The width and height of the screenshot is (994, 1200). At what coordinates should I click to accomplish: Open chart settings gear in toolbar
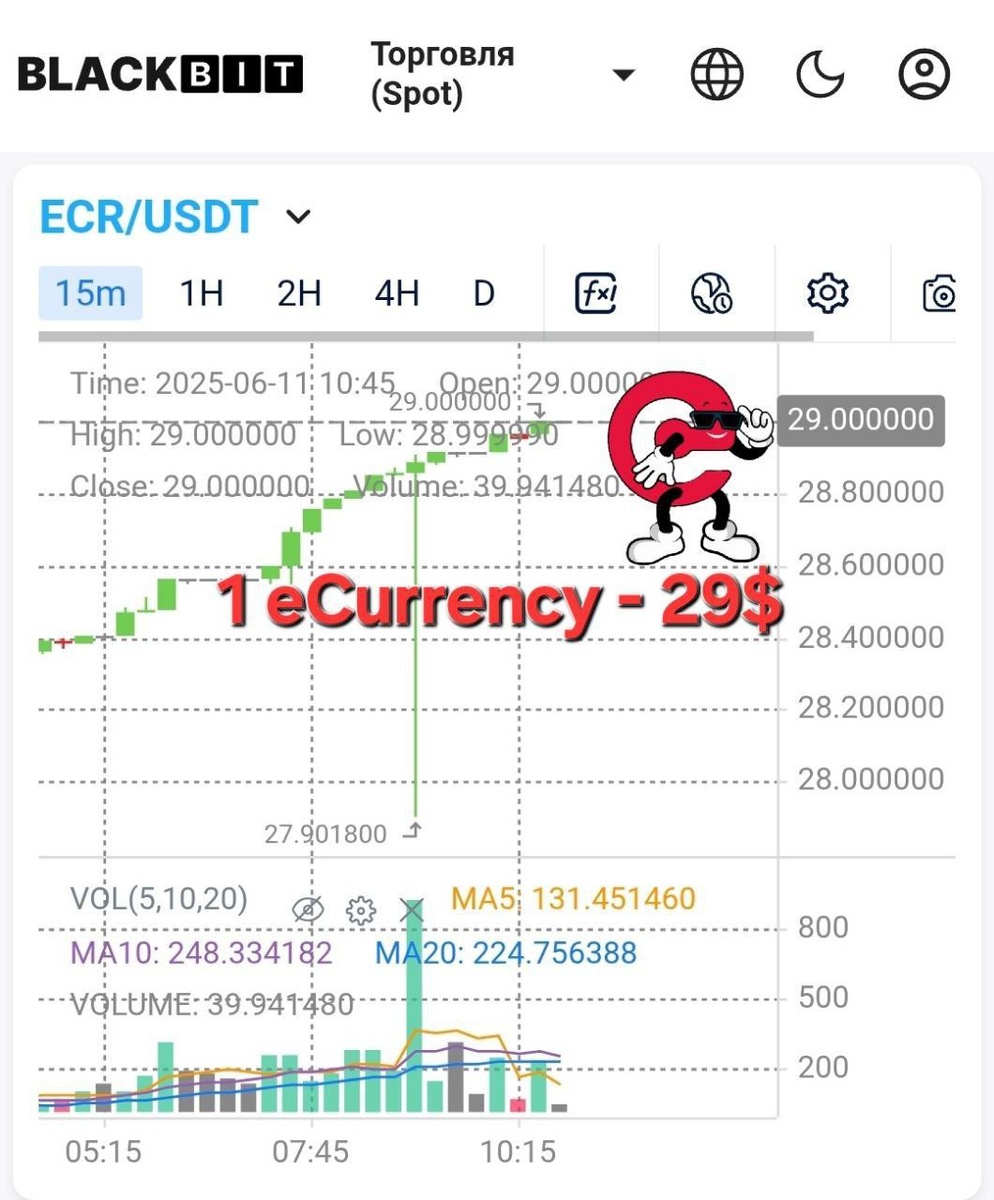pyautogui.click(x=827, y=294)
